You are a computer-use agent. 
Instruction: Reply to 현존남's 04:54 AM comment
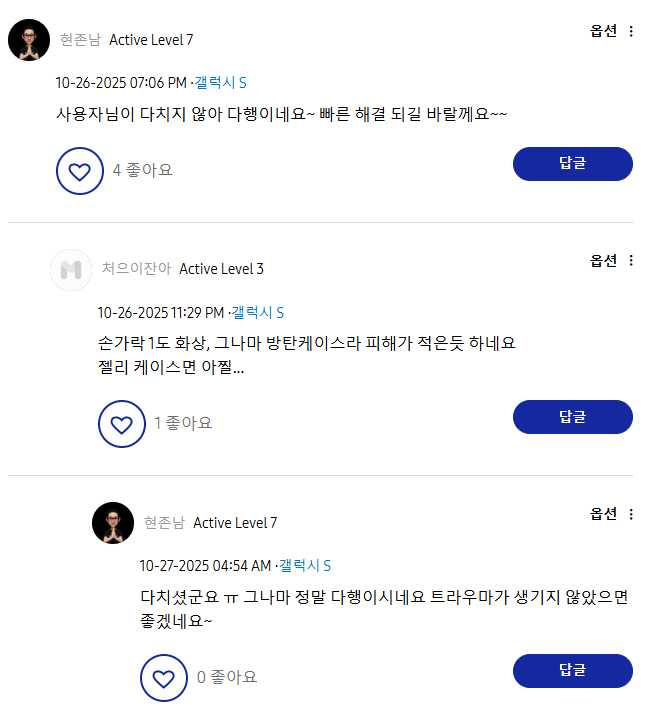[x=572, y=671]
